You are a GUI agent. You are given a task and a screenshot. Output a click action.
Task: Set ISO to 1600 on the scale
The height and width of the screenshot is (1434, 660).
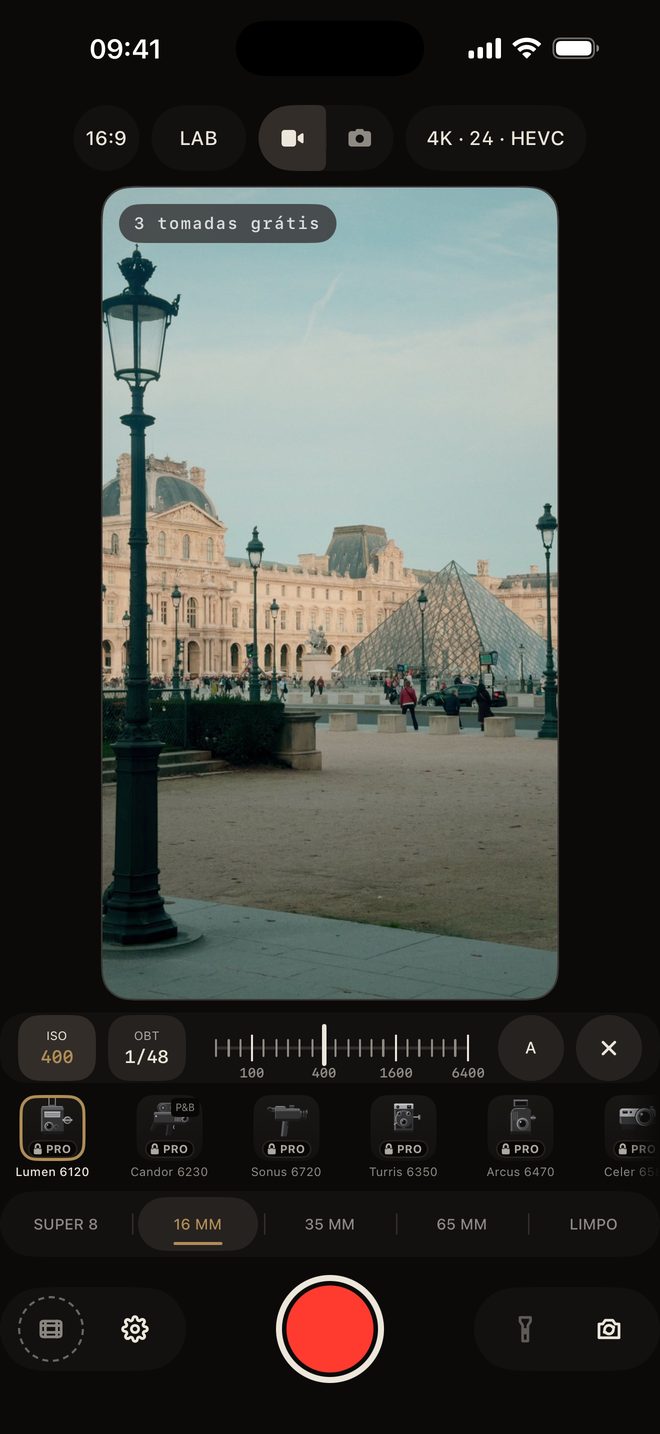pyautogui.click(x=396, y=1048)
